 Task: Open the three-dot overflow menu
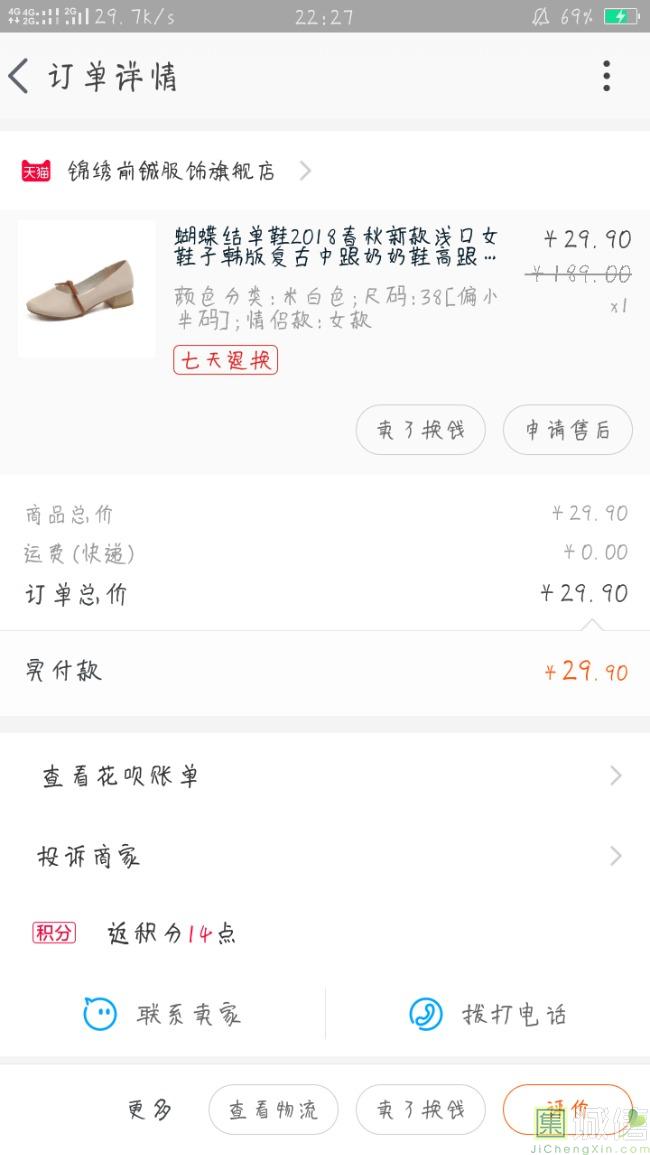click(606, 76)
